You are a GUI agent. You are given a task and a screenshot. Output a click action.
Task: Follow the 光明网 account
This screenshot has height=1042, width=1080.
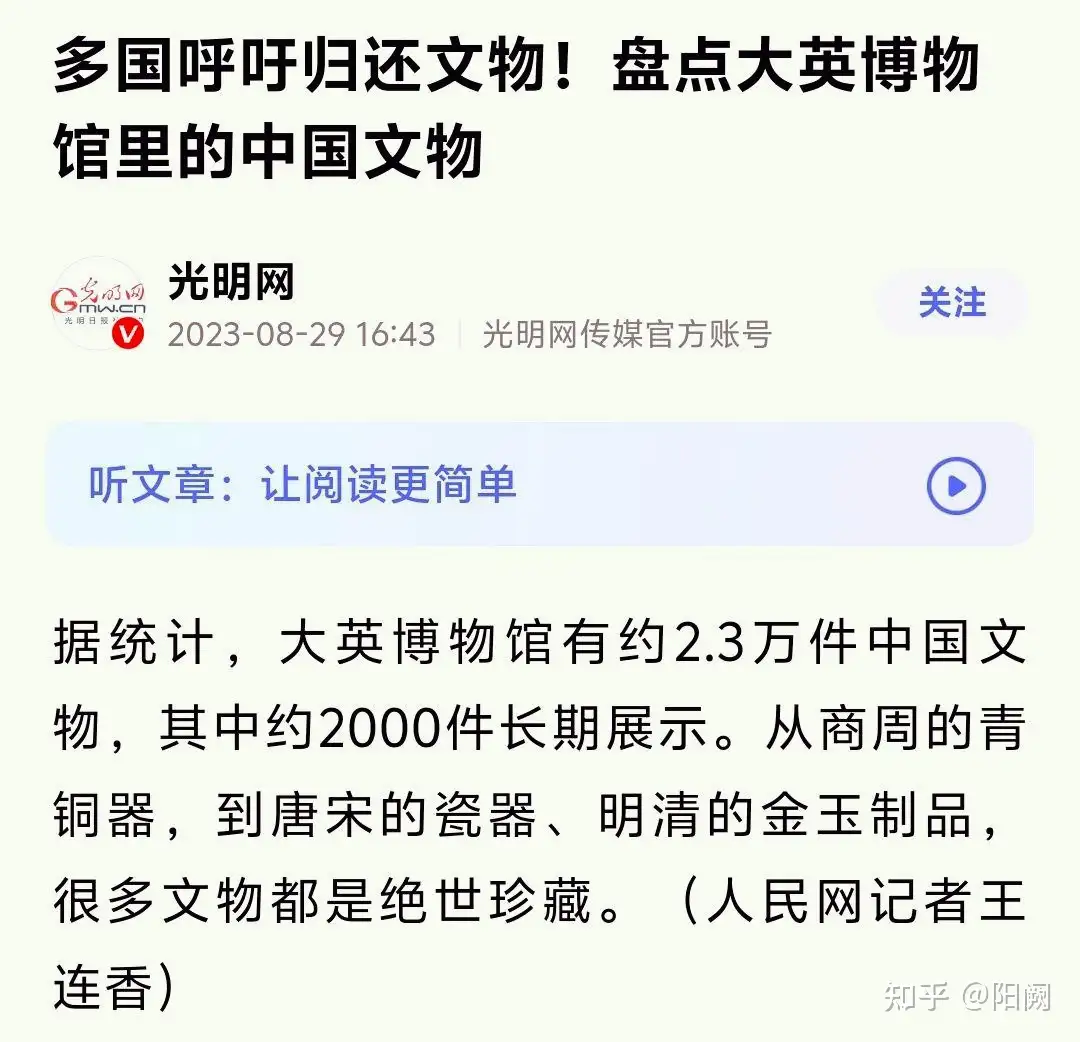point(951,303)
